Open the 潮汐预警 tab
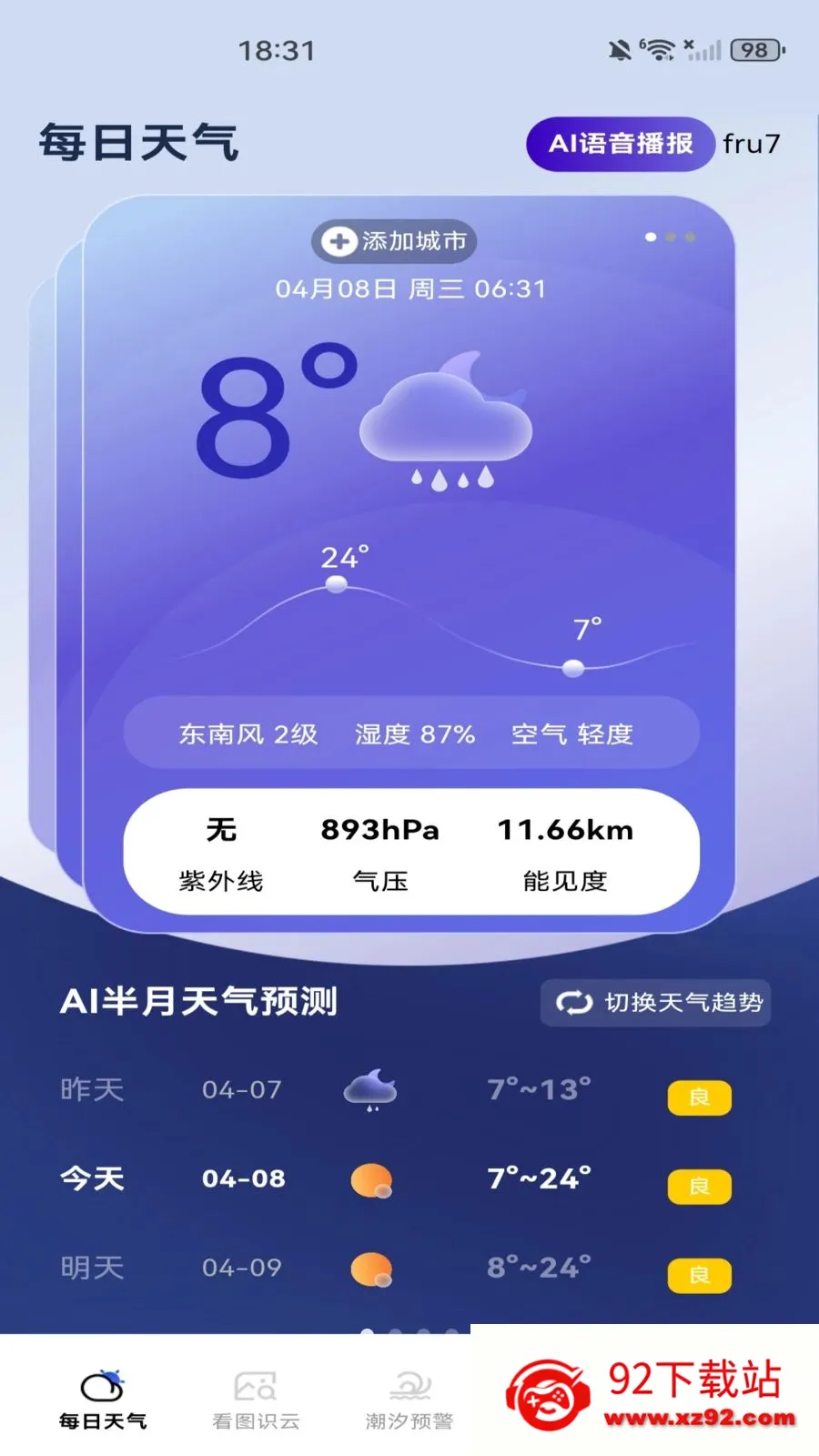This screenshot has width=819, height=1456. (409, 1400)
